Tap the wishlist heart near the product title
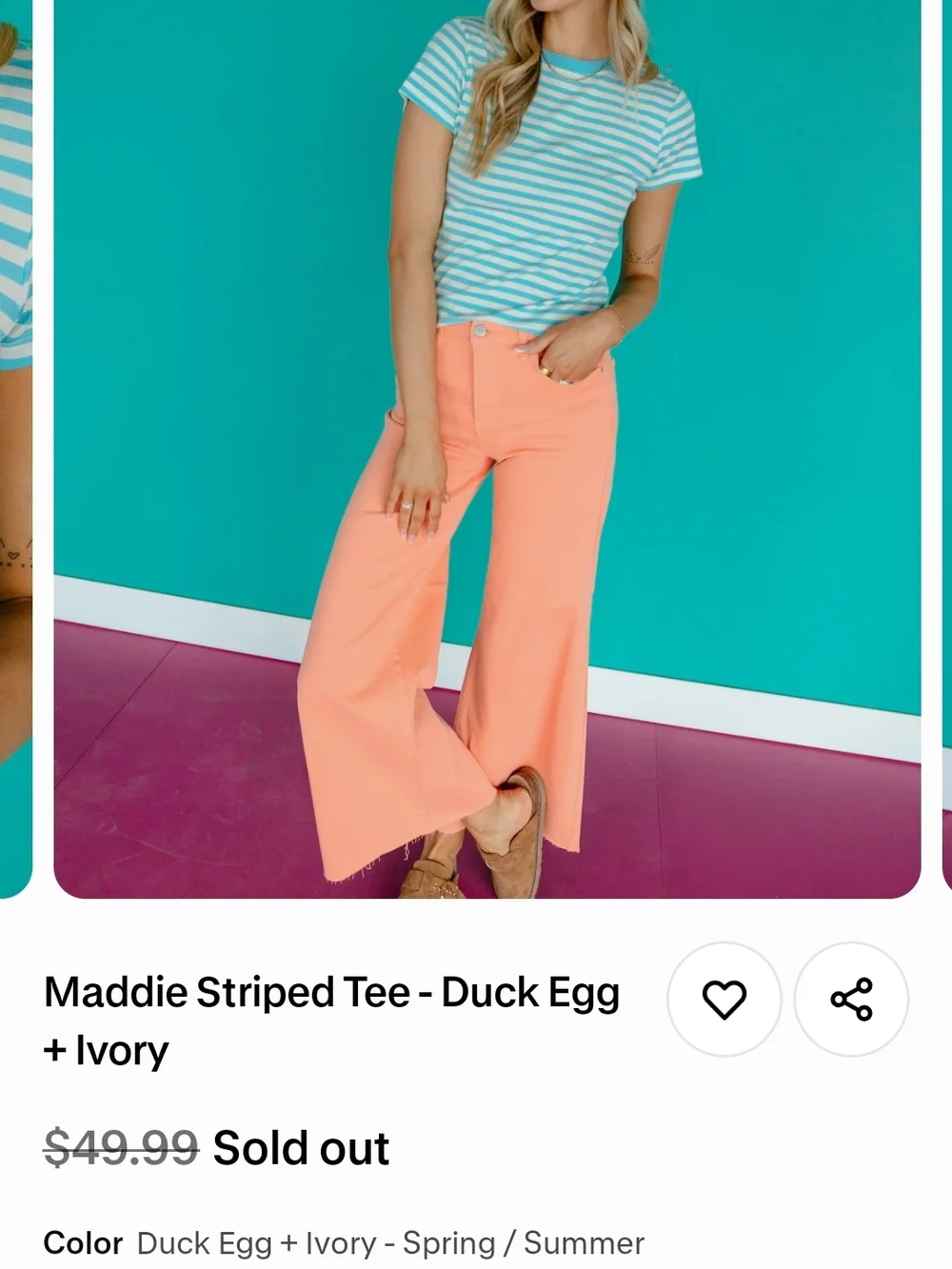The width and height of the screenshot is (952, 1269). 725,1000
